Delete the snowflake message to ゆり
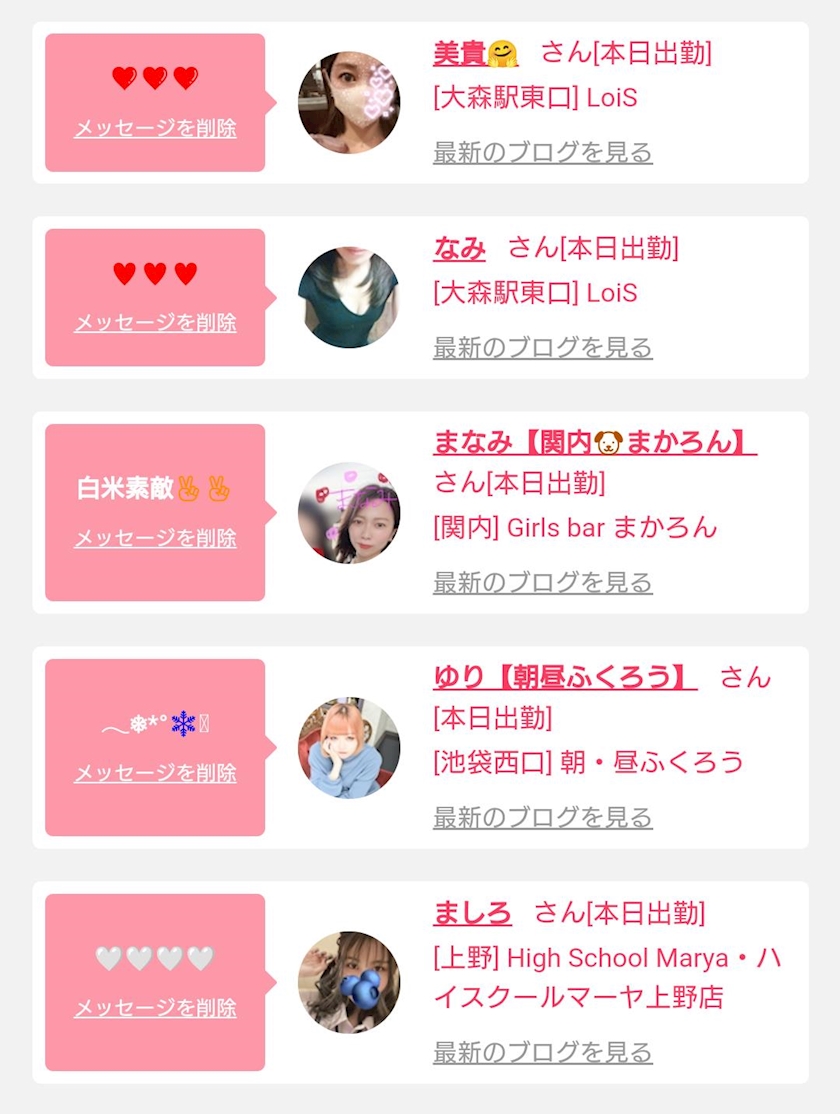The image size is (840, 1114). coord(155,773)
